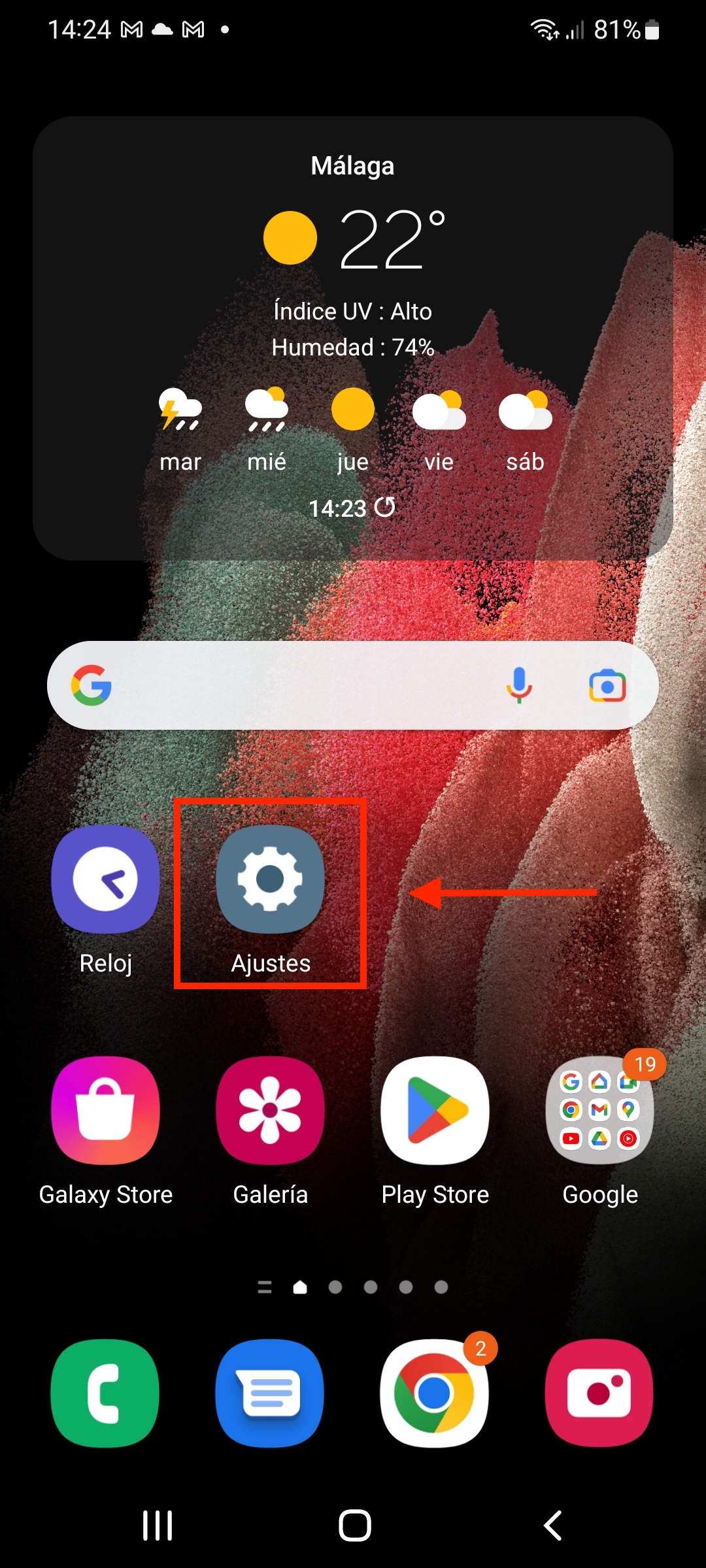Open Google Lens camera search

pos(607,685)
